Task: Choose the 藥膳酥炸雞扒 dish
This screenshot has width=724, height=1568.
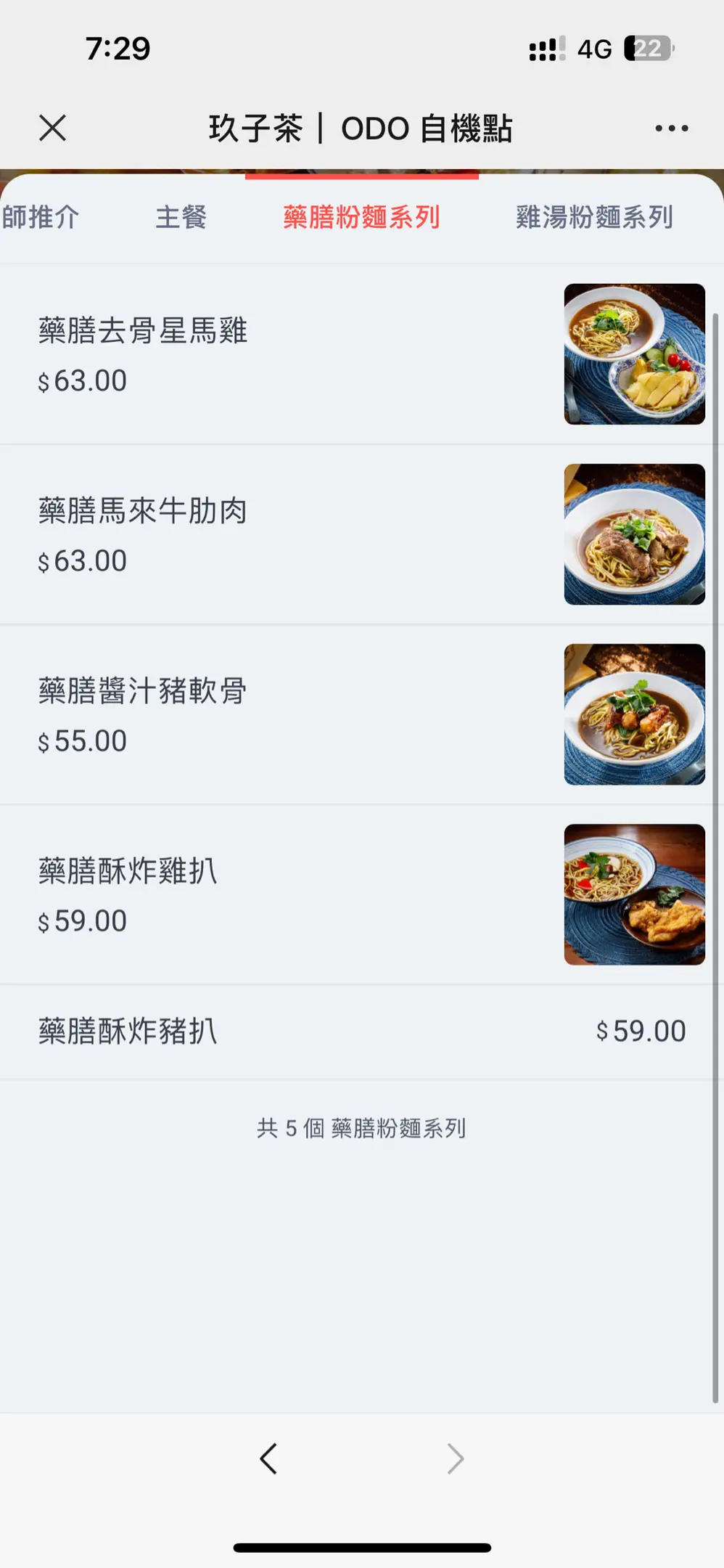Action: pos(358,894)
